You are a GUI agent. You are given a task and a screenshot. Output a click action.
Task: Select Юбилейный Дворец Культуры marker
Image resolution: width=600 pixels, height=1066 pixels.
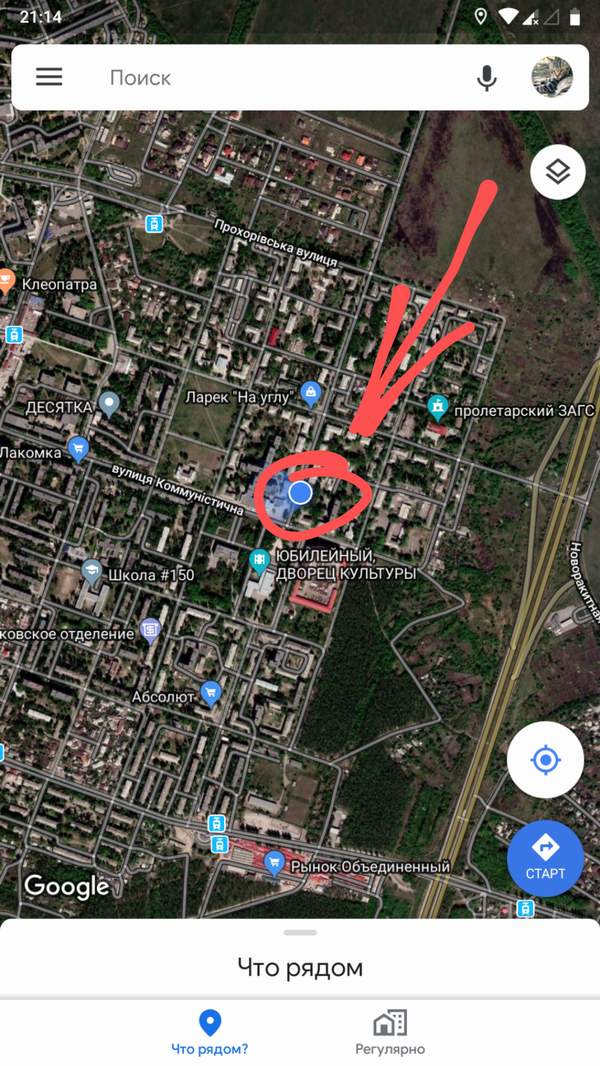tap(259, 562)
